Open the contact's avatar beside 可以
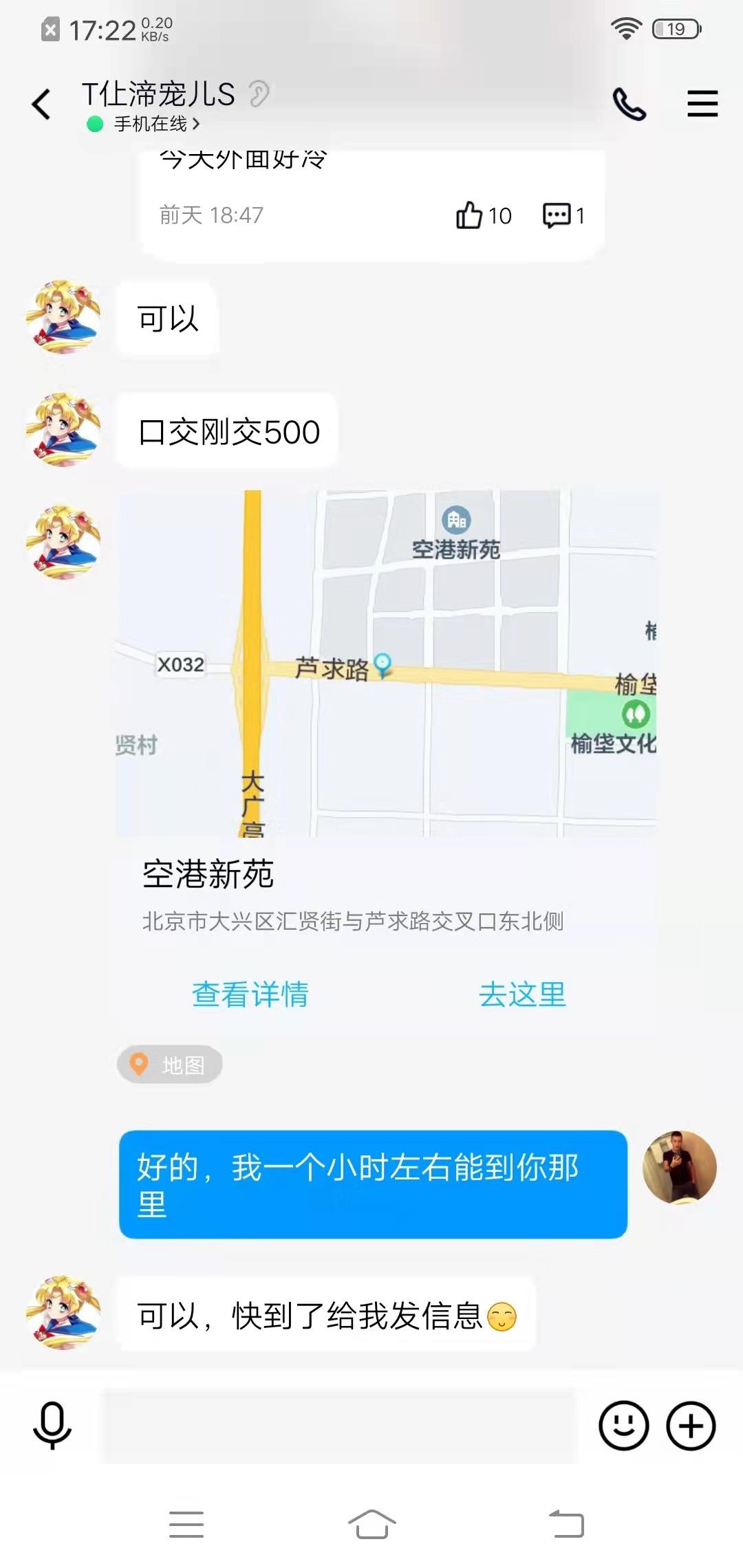The width and height of the screenshot is (743, 1568). click(x=63, y=317)
